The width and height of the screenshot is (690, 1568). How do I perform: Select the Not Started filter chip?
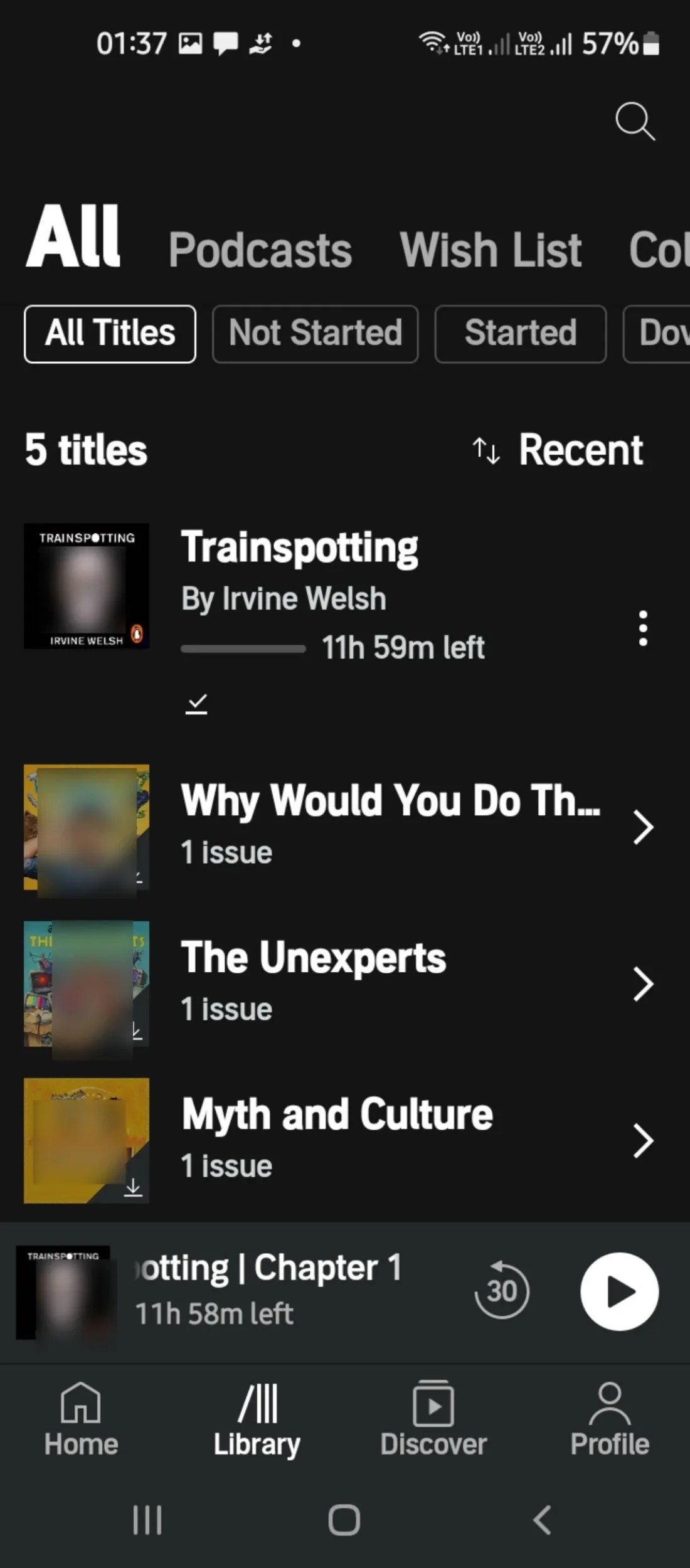pyautogui.click(x=315, y=333)
